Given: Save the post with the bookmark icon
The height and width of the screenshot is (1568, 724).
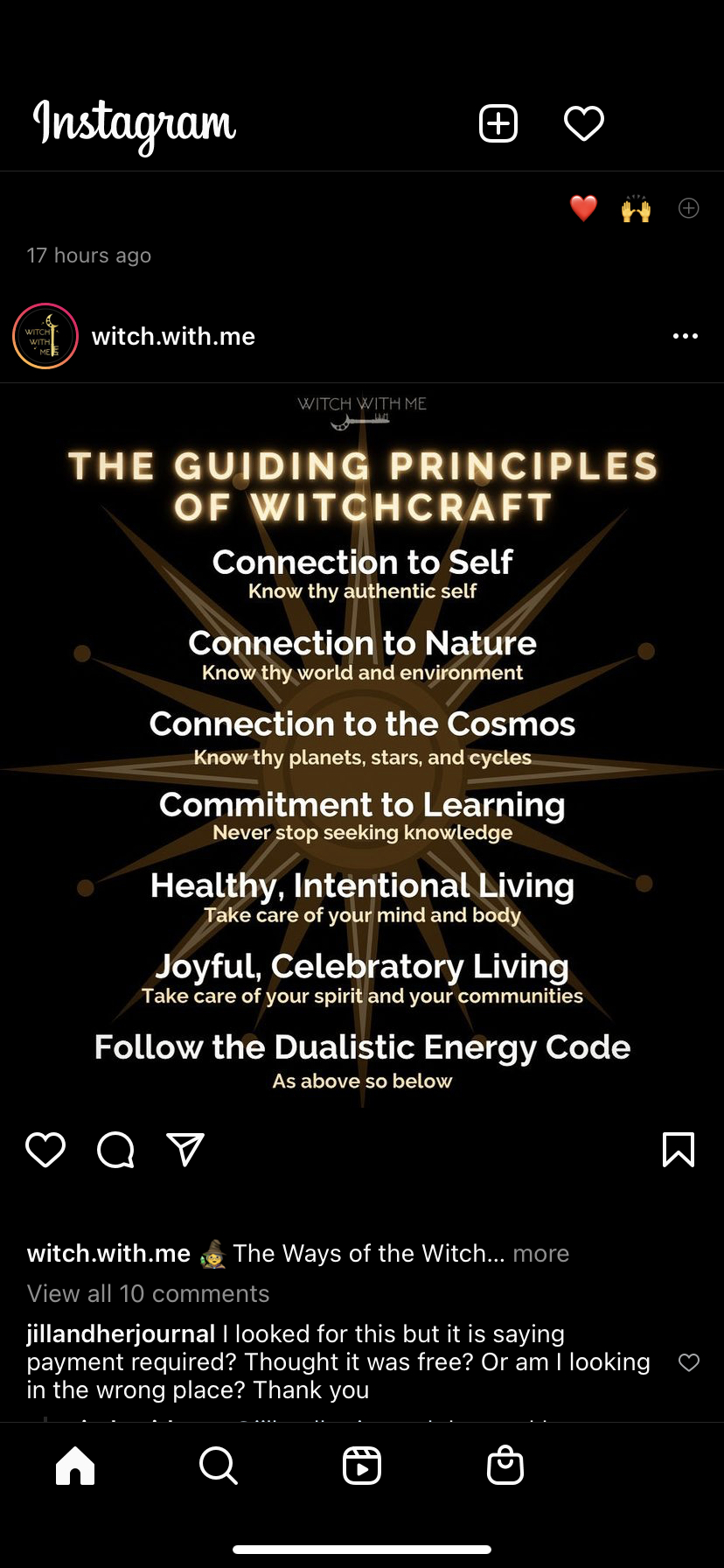Looking at the screenshot, I should pyautogui.click(x=679, y=1150).
